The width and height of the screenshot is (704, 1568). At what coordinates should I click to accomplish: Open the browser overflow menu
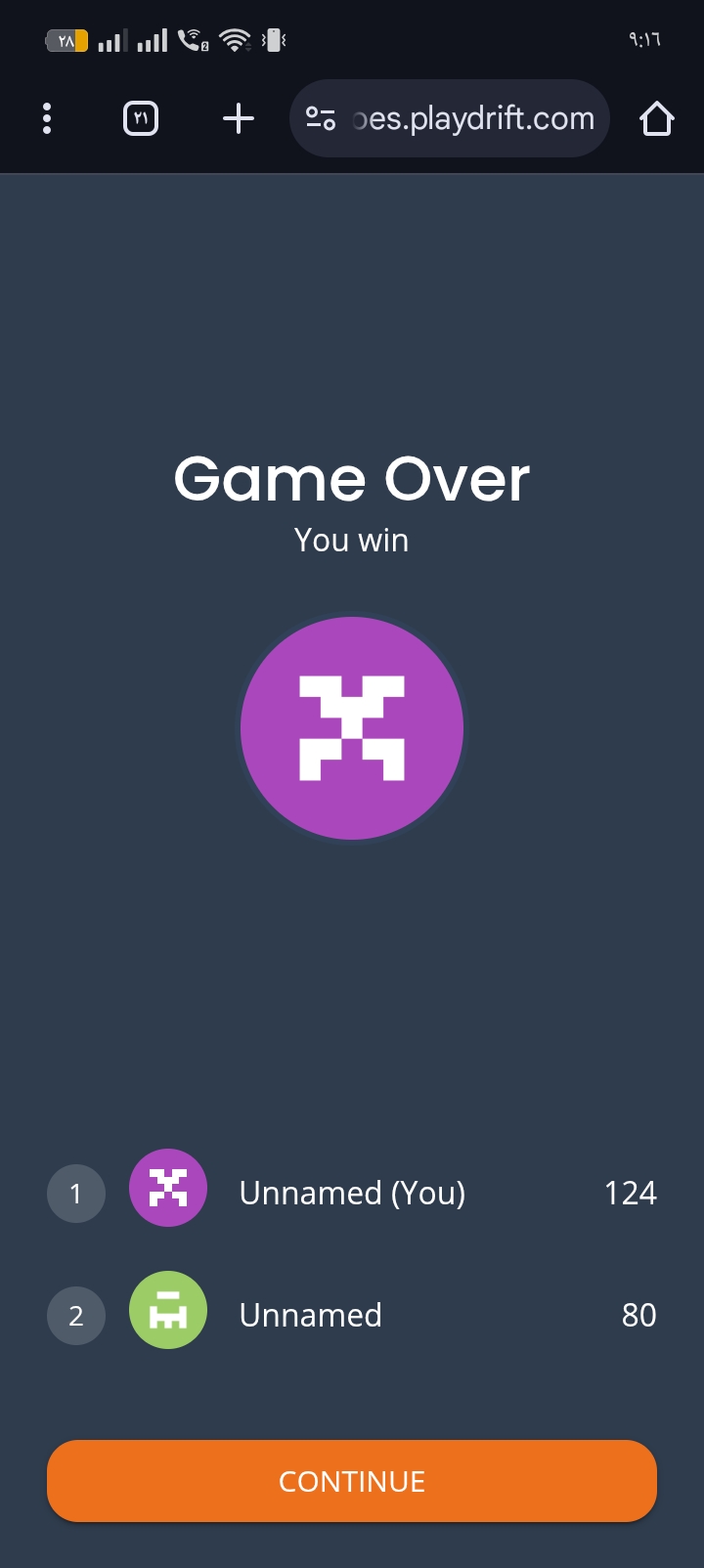coord(47,118)
